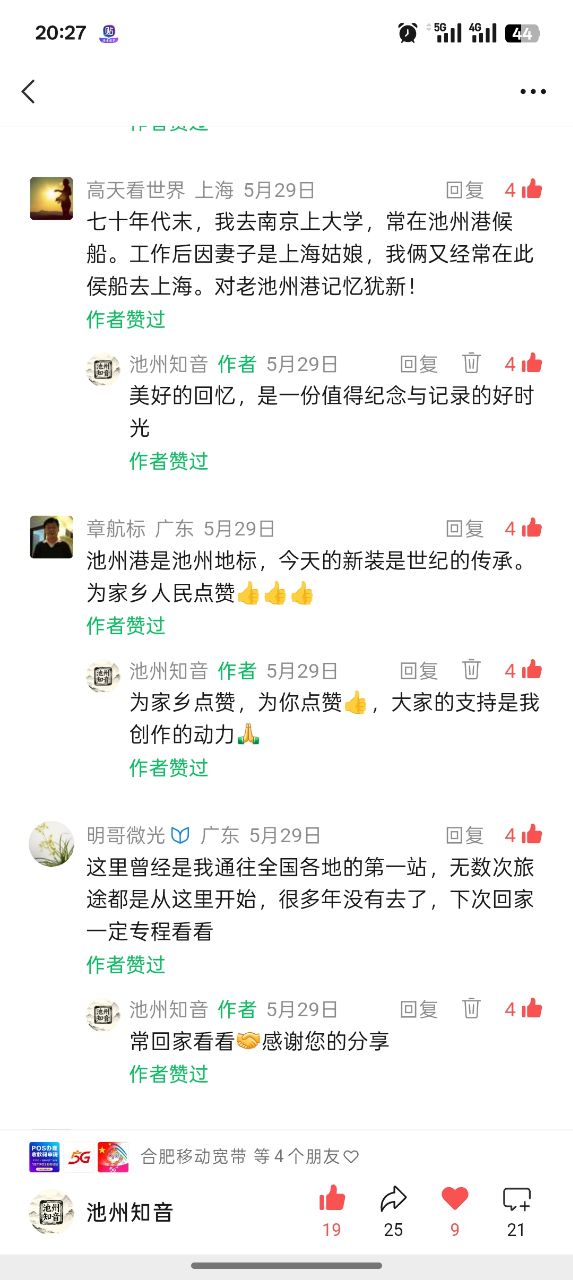Open 高天看世界's profile avatar
Image resolution: width=573 pixels, height=1280 pixels.
click(x=51, y=198)
